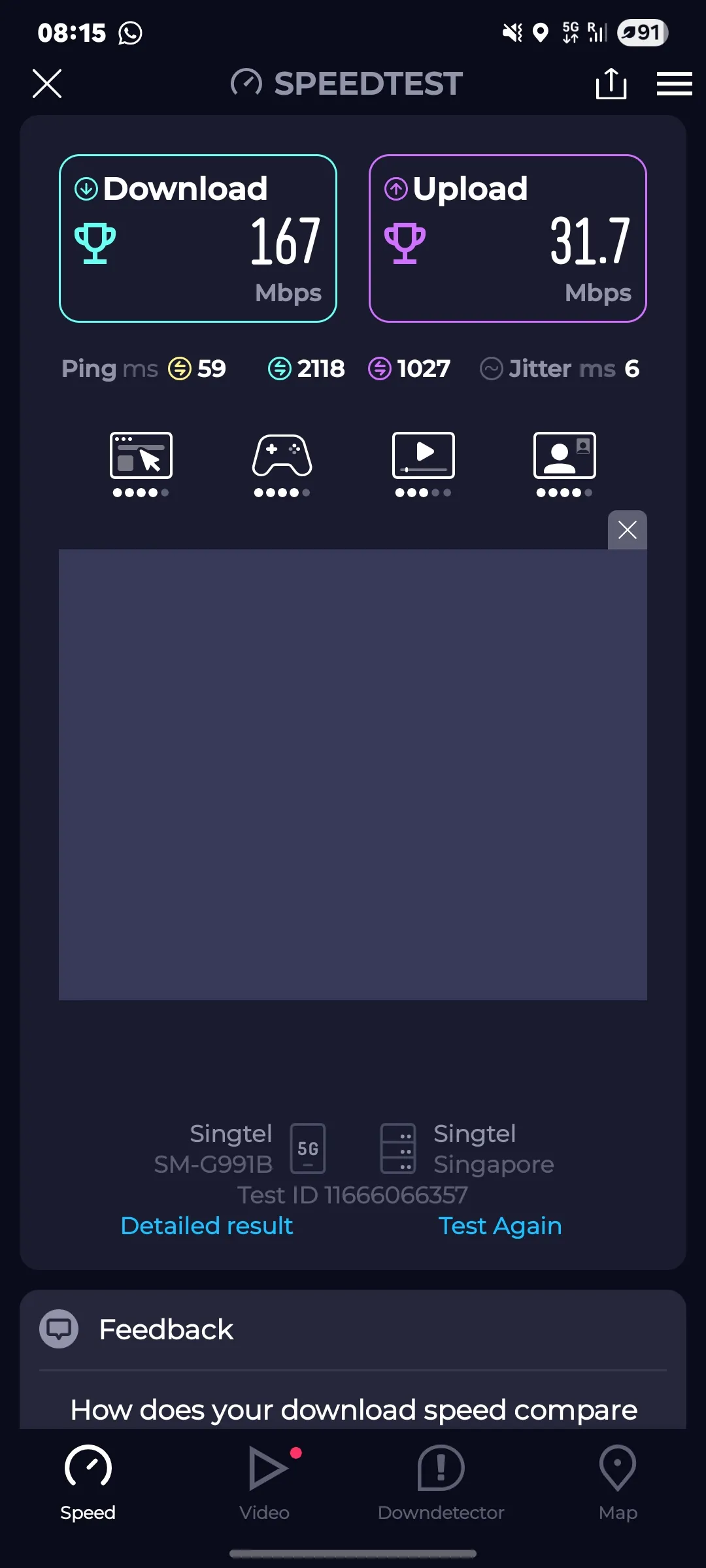Run the test with Test Again
706x1568 pixels.
click(x=500, y=1226)
